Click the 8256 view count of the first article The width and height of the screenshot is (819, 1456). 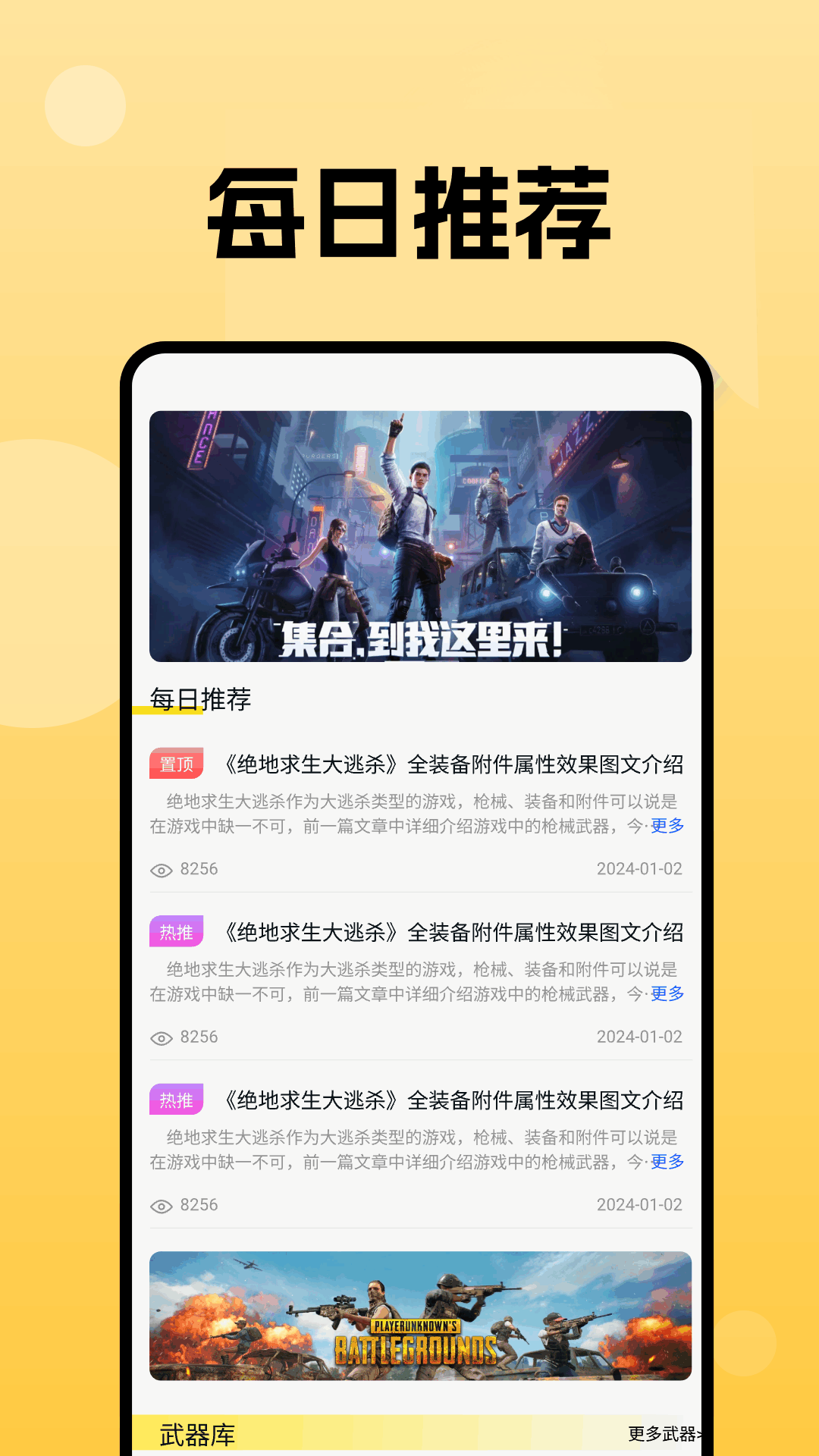click(x=199, y=870)
